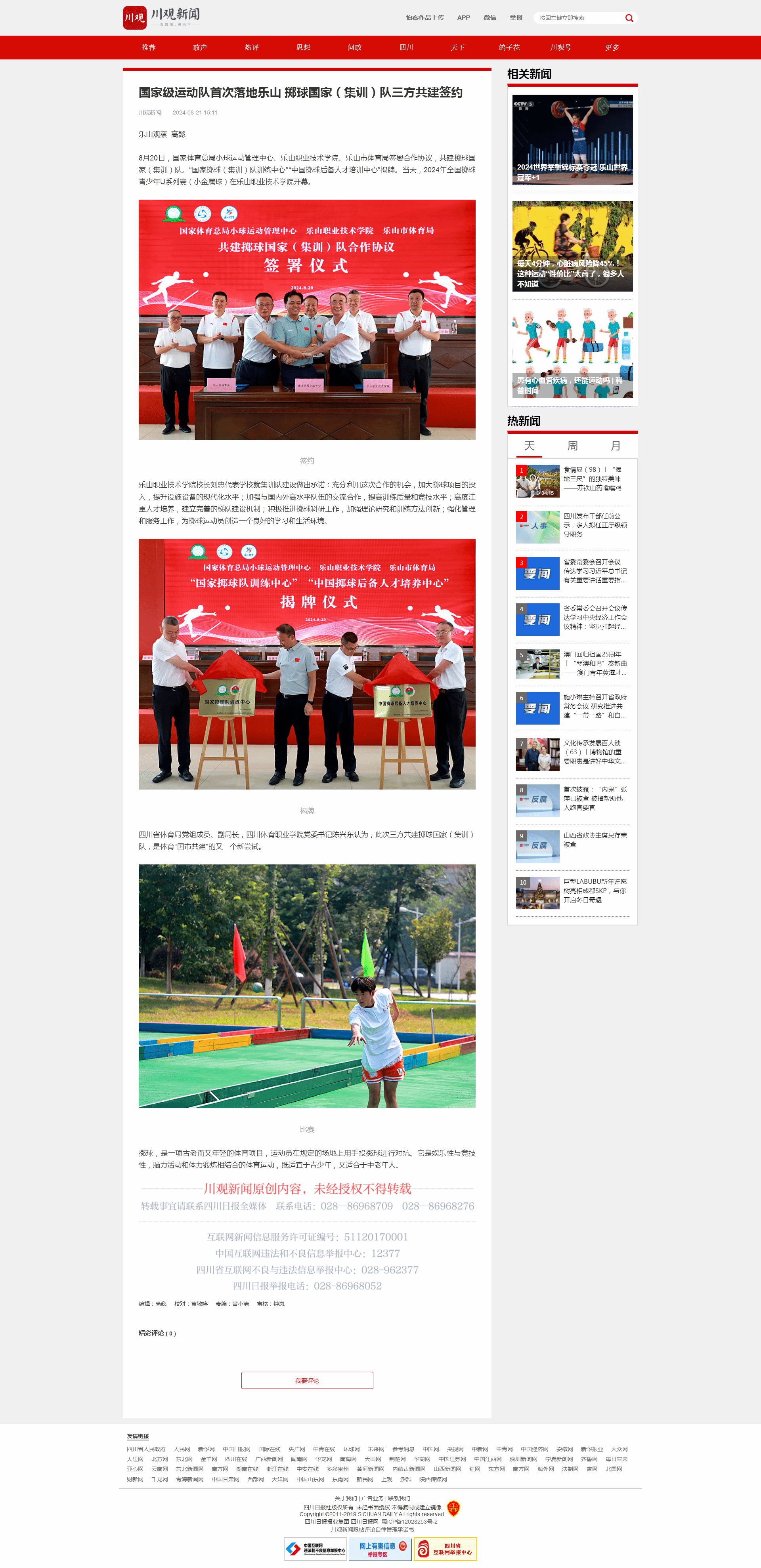Open 拍客作品上传 link

click(424, 18)
